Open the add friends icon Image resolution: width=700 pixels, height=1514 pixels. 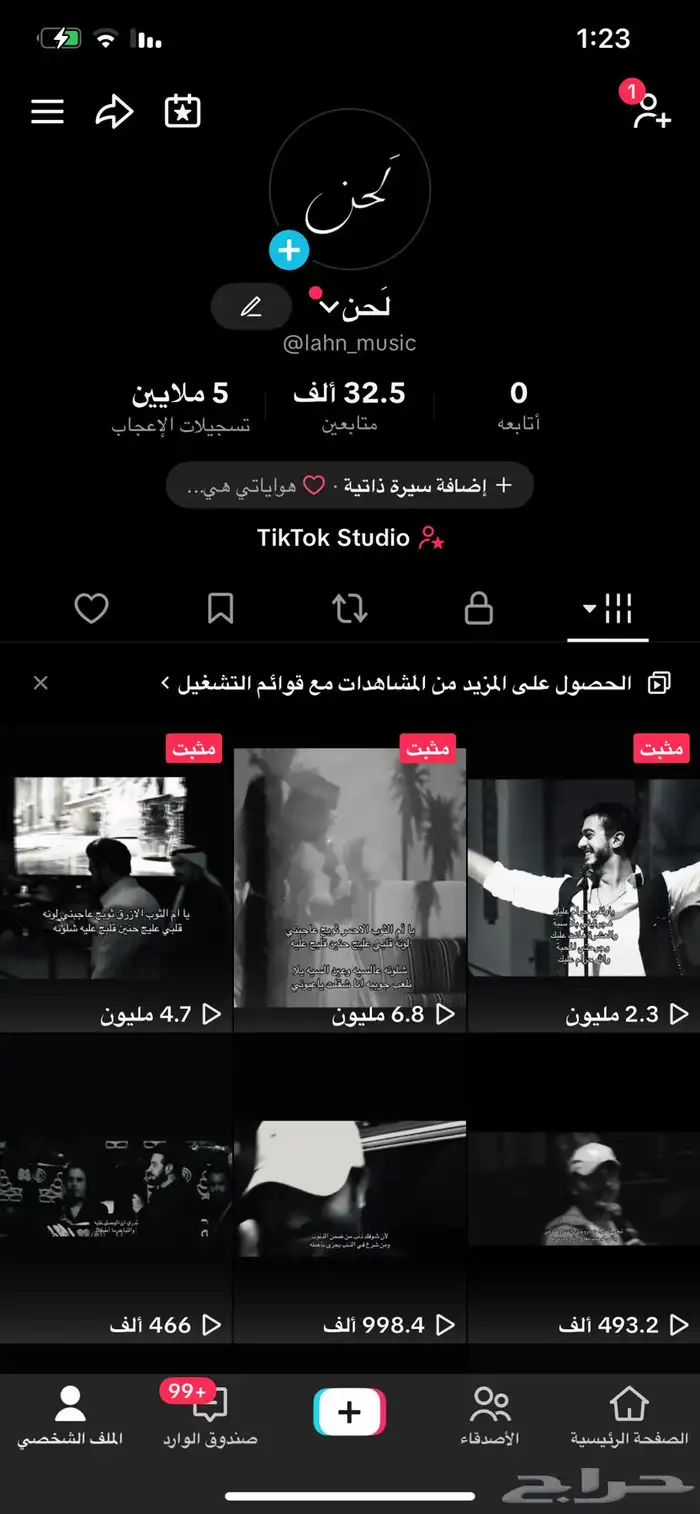650,111
